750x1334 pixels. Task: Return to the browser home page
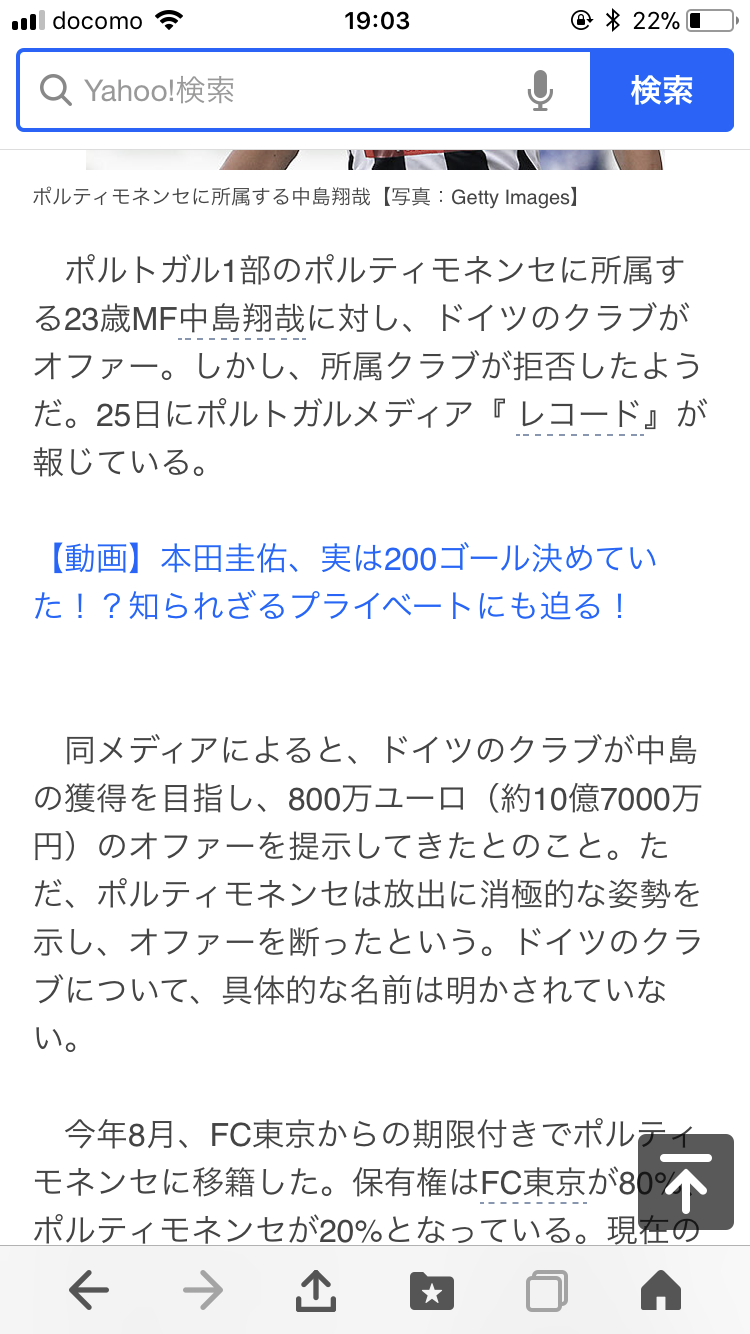coord(660,1291)
